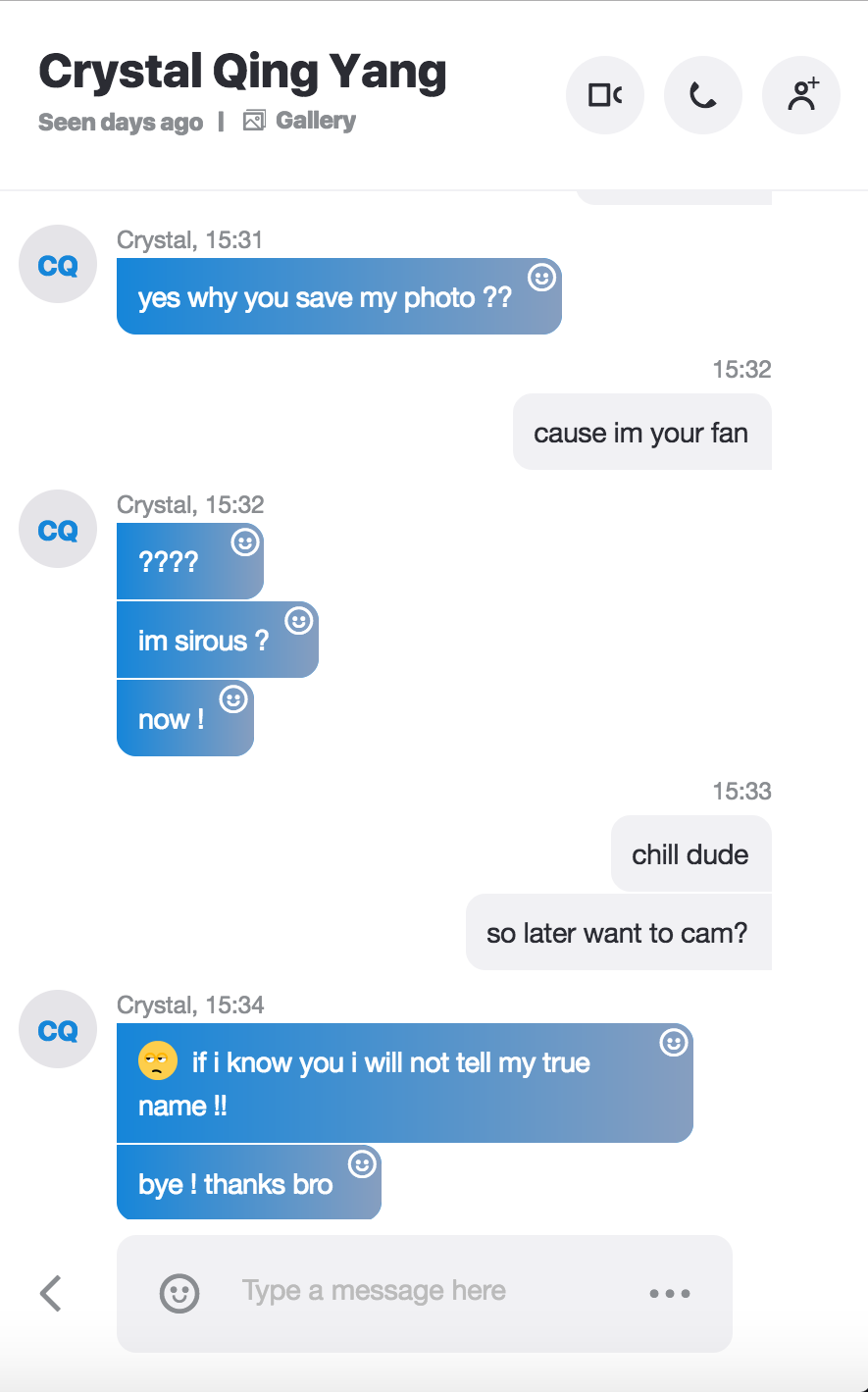Open Crystal's CQ avatar at 15:31
The height and width of the screenshot is (1392, 868).
[x=58, y=264]
